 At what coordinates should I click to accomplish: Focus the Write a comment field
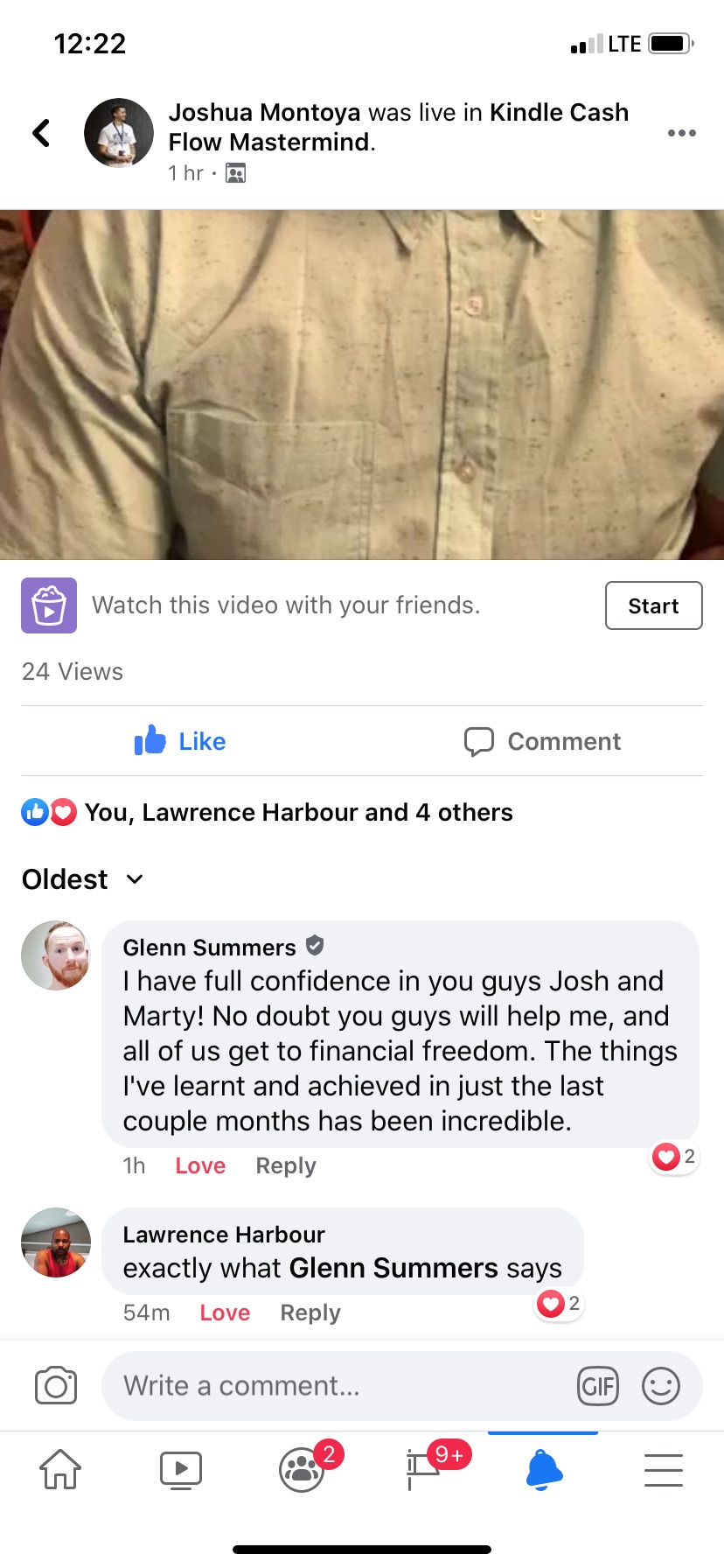coord(341,1386)
